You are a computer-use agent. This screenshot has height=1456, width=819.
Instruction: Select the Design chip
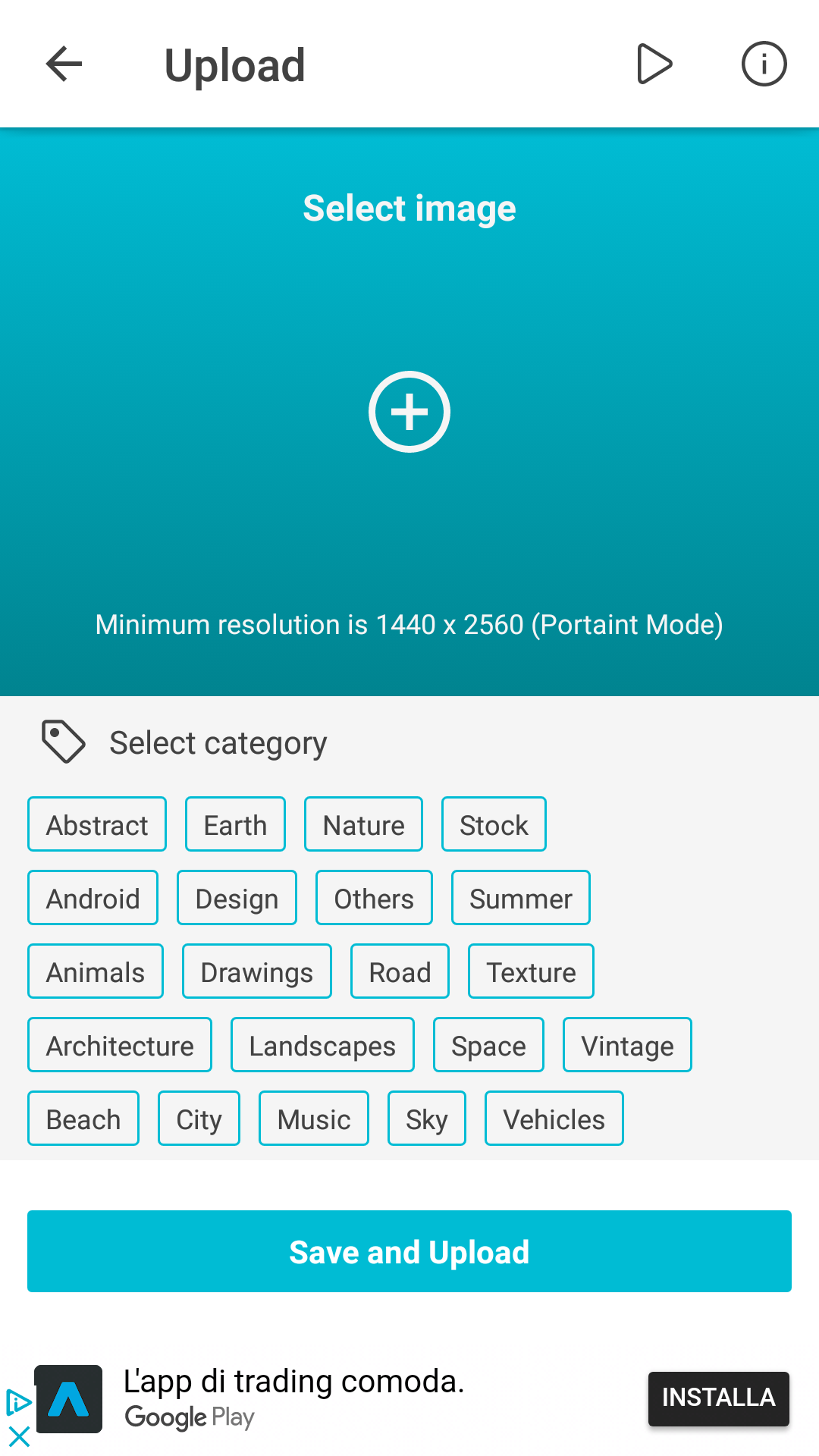[237, 898]
